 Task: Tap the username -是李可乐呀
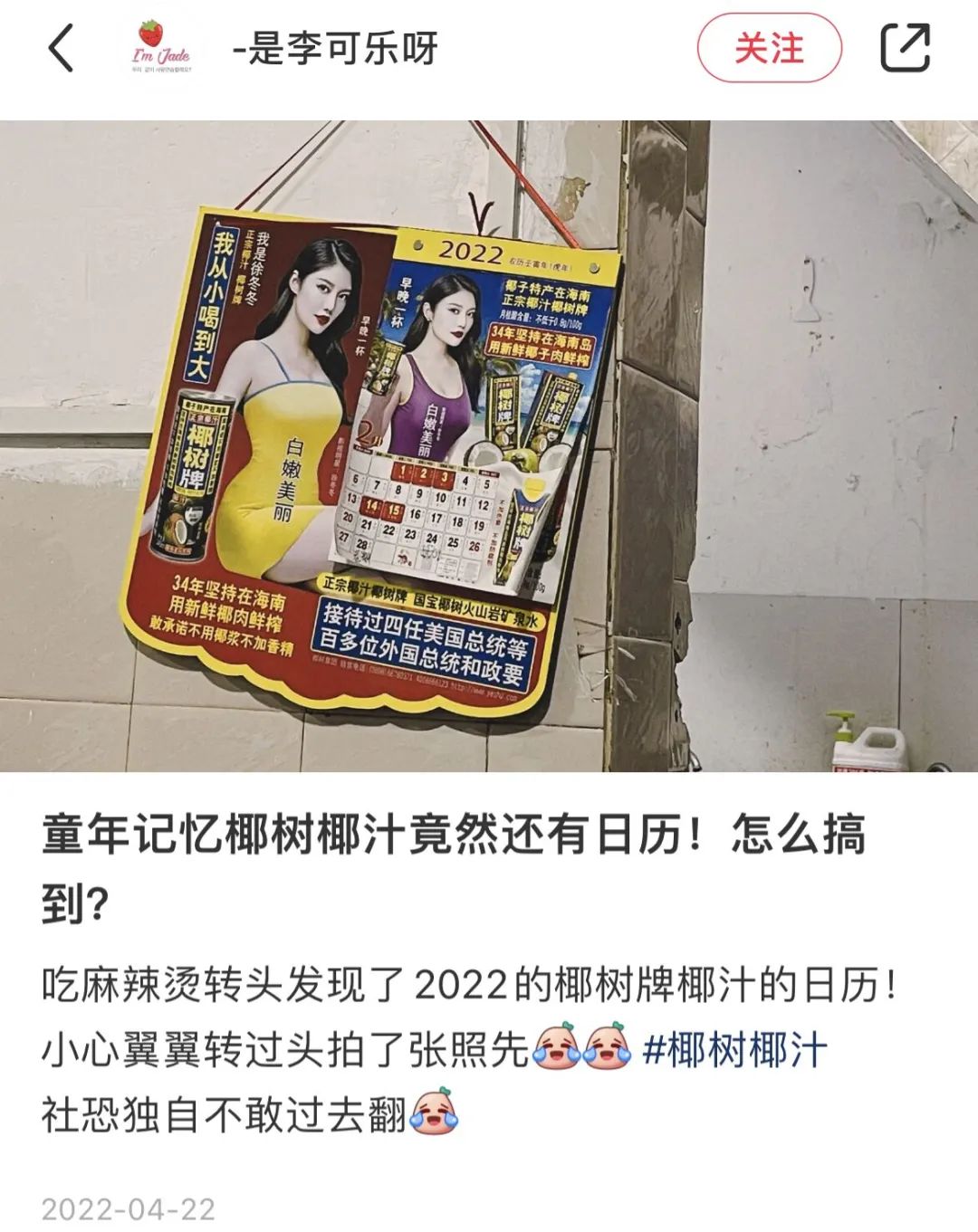click(x=335, y=48)
